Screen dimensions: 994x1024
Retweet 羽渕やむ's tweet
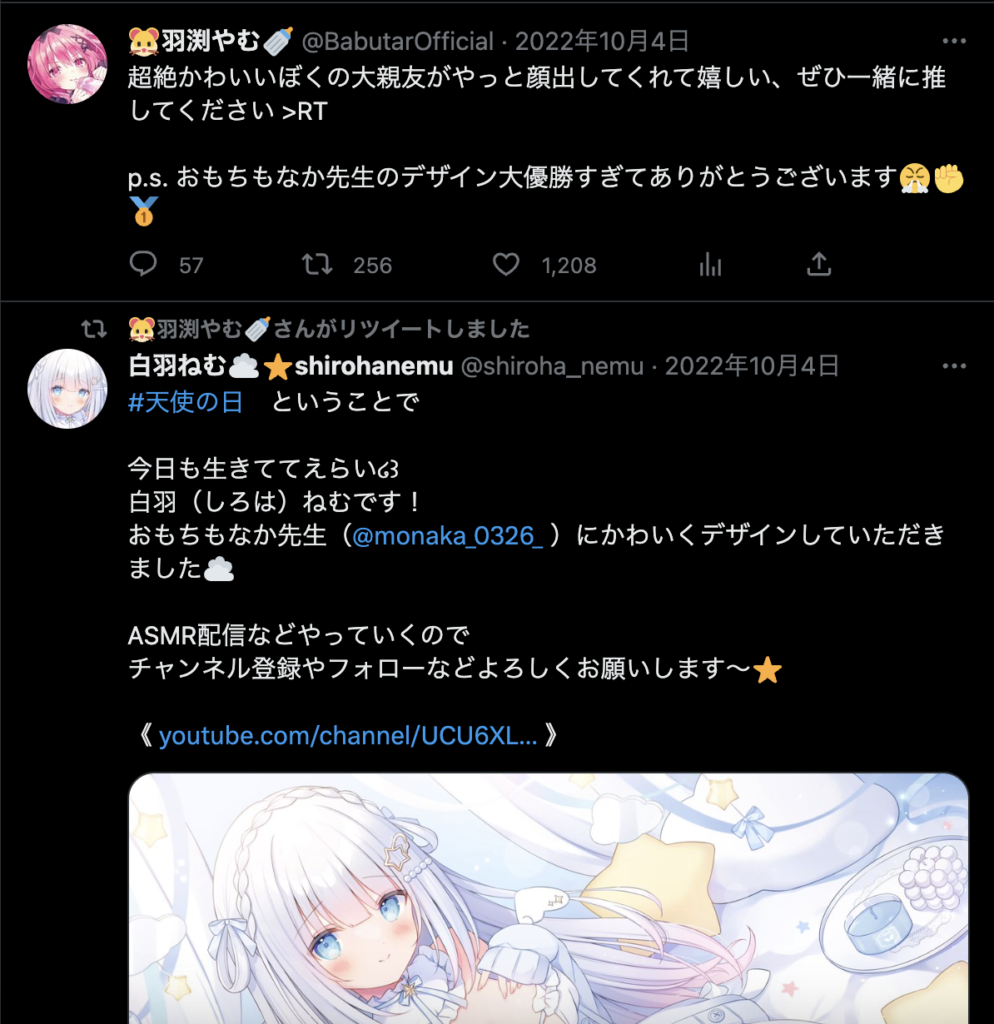coord(317,264)
